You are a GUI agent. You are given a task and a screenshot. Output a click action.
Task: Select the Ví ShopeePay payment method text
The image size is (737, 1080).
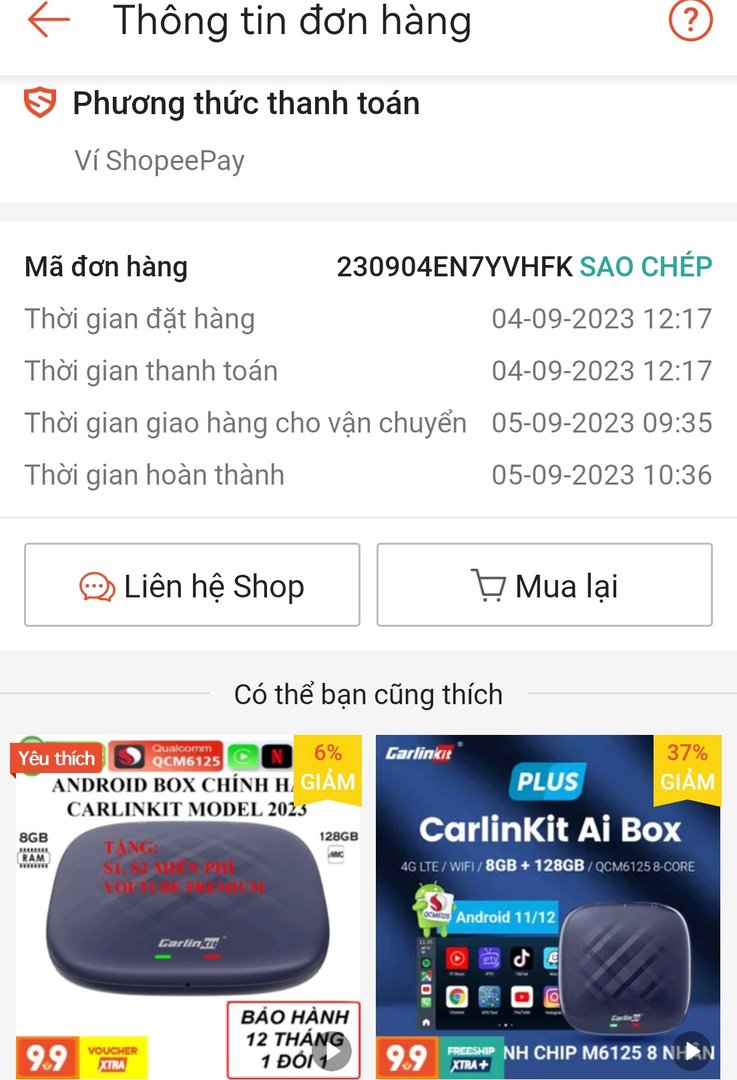click(160, 160)
